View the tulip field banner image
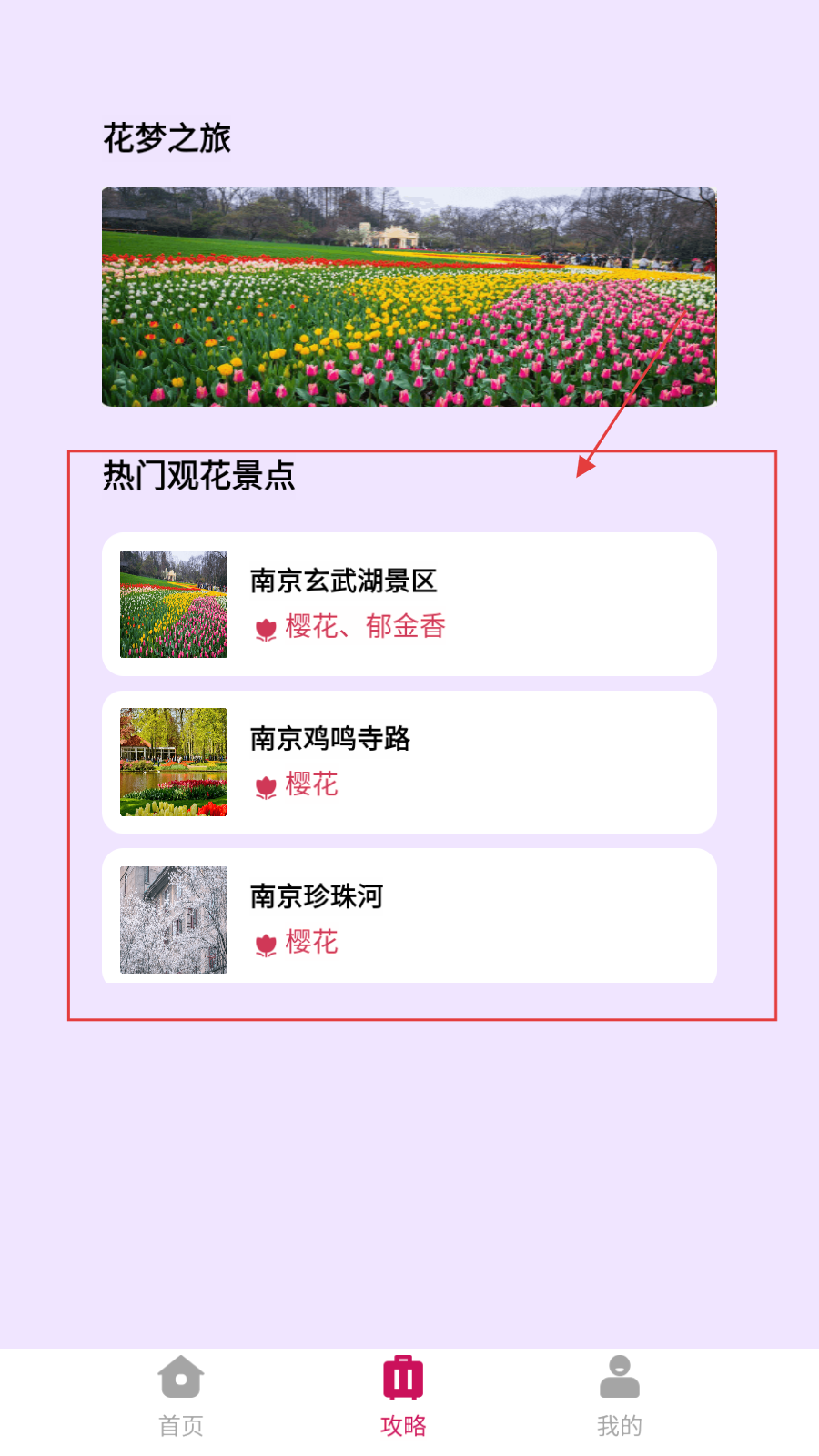The width and height of the screenshot is (819, 1456). click(x=409, y=297)
